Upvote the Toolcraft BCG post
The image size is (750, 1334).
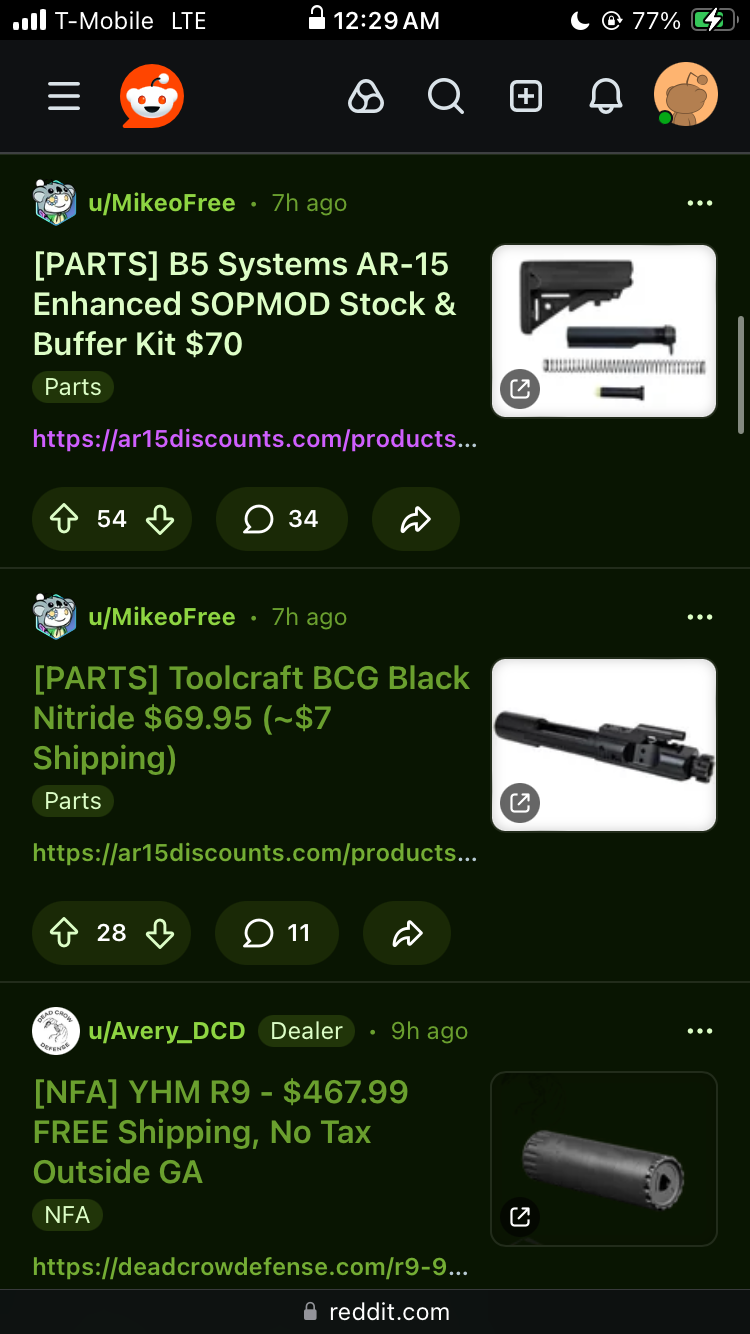(64, 933)
